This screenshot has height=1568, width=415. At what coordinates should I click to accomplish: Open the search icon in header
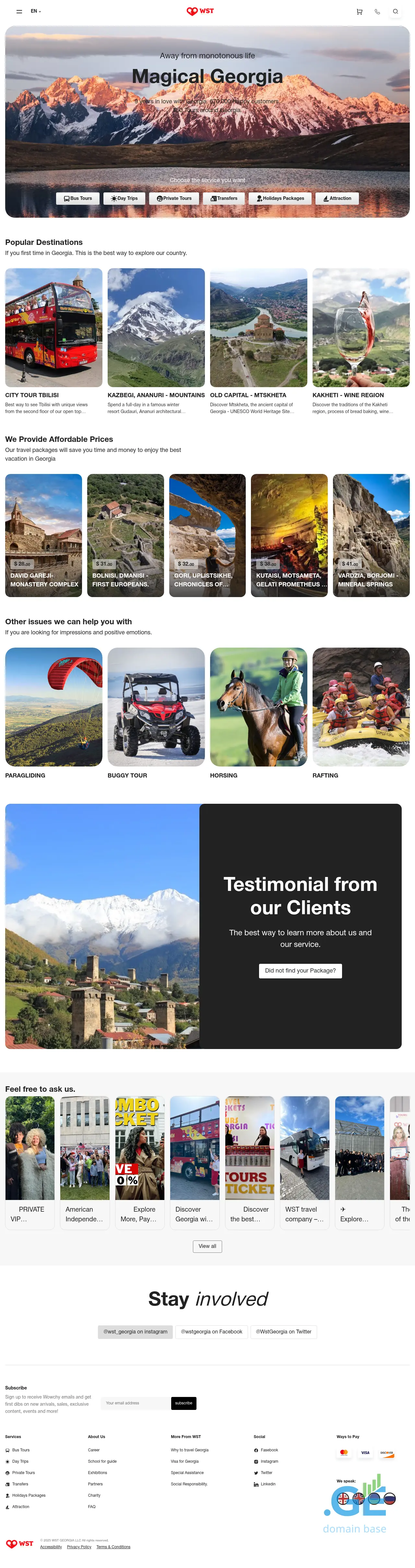click(396, 12)
